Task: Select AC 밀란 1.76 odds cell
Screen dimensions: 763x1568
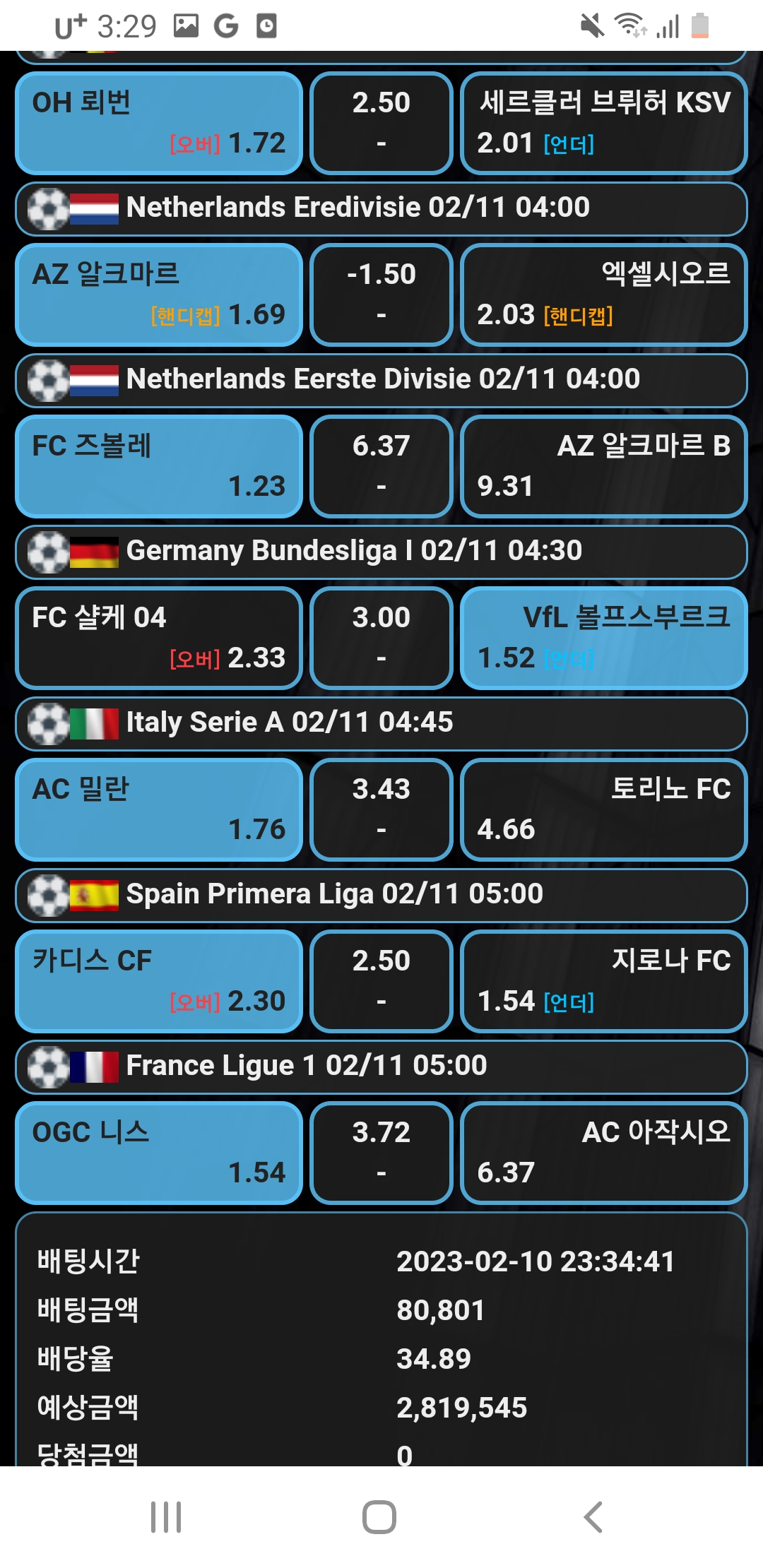Action: pos(159,809)
